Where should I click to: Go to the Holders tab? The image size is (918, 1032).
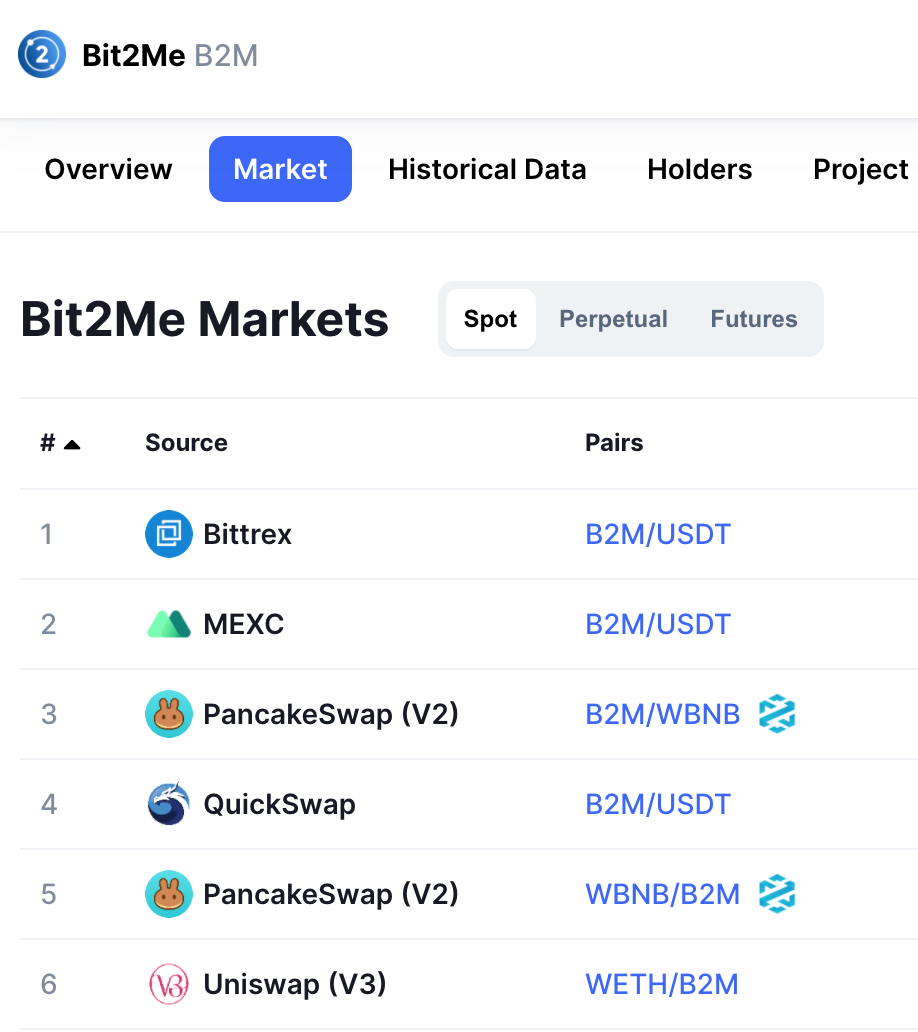pos(699,169)
